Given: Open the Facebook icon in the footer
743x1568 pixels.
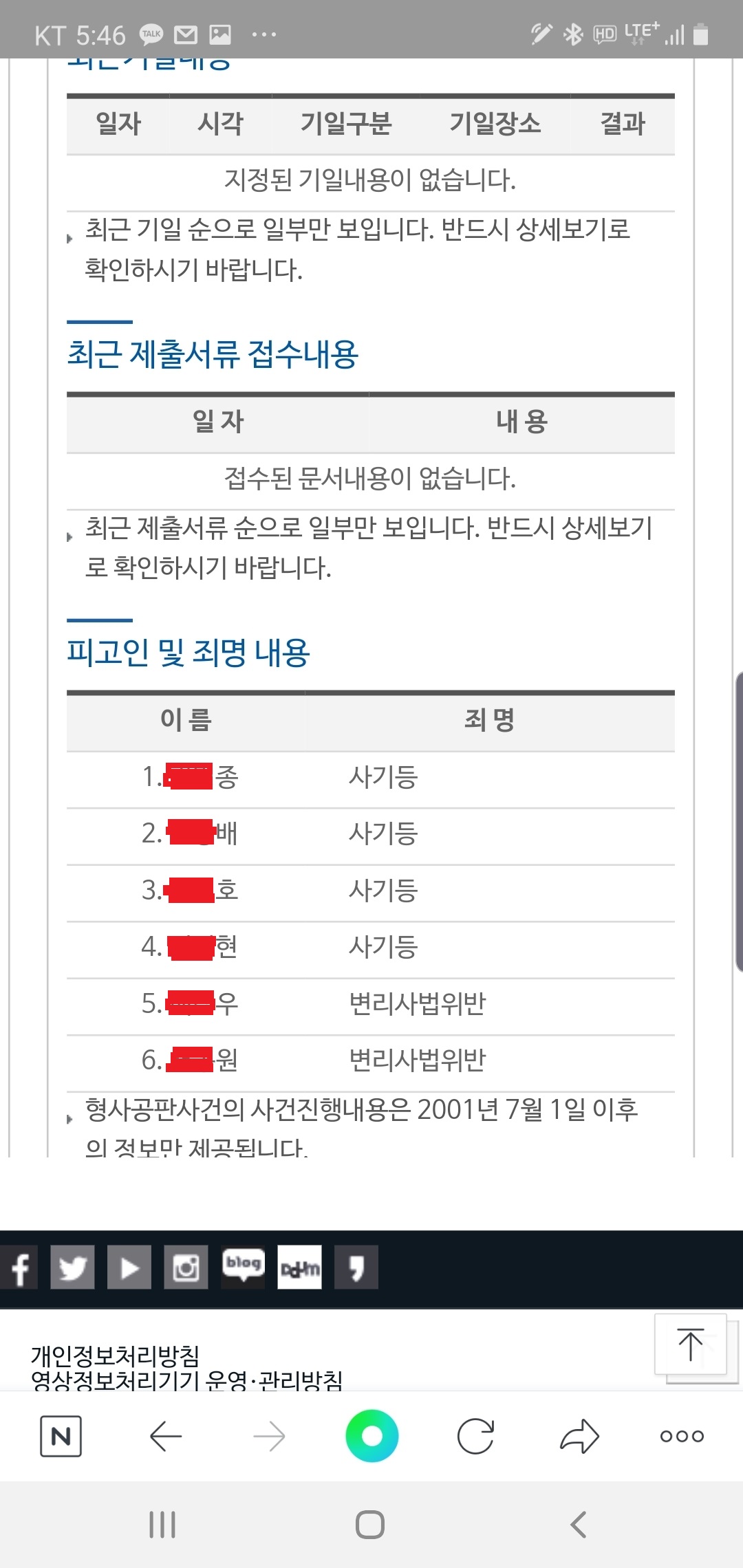Looking at the screenshot, I should click(19, 1267).
